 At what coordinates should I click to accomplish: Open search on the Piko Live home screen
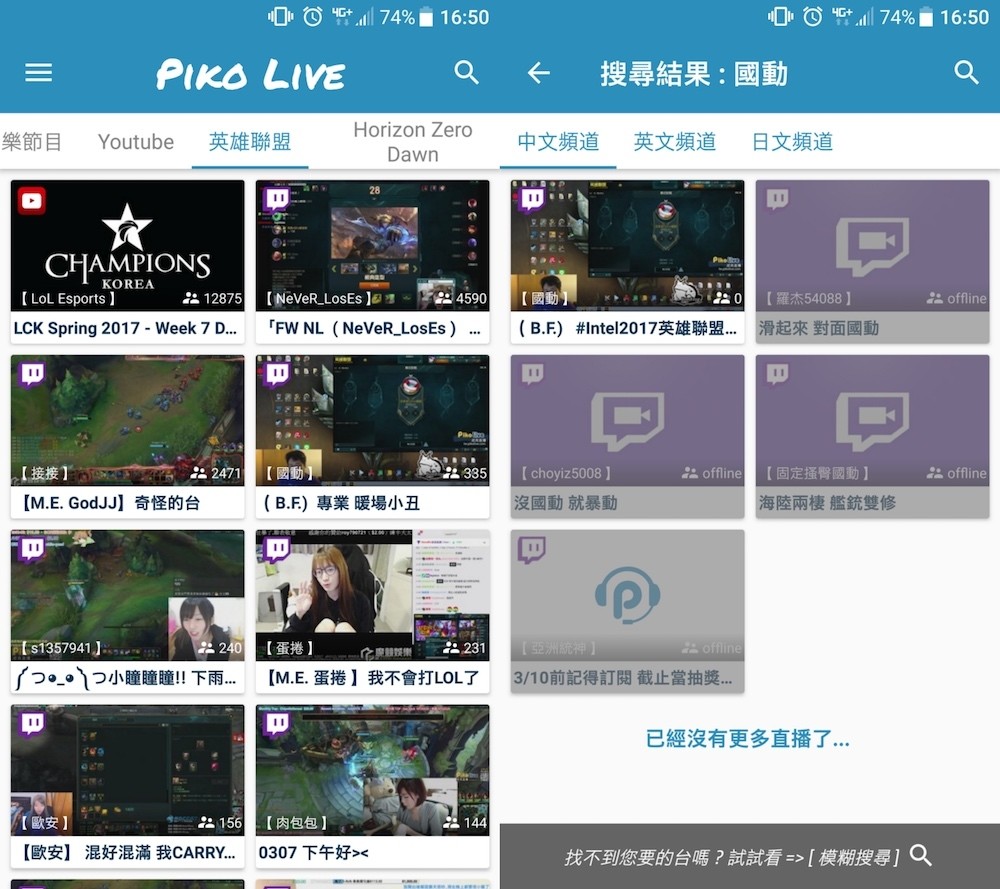[466, 72]
